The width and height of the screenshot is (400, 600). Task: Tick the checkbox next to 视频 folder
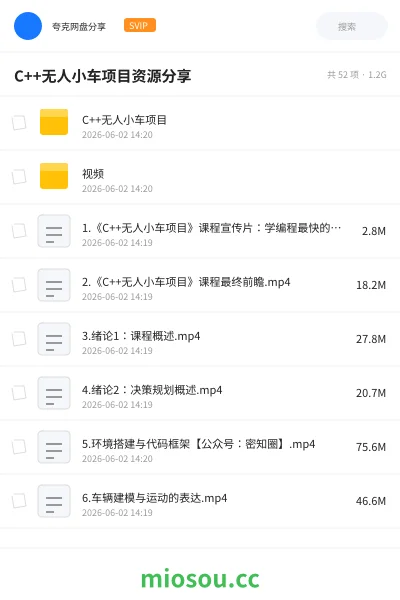pos(19,177)
